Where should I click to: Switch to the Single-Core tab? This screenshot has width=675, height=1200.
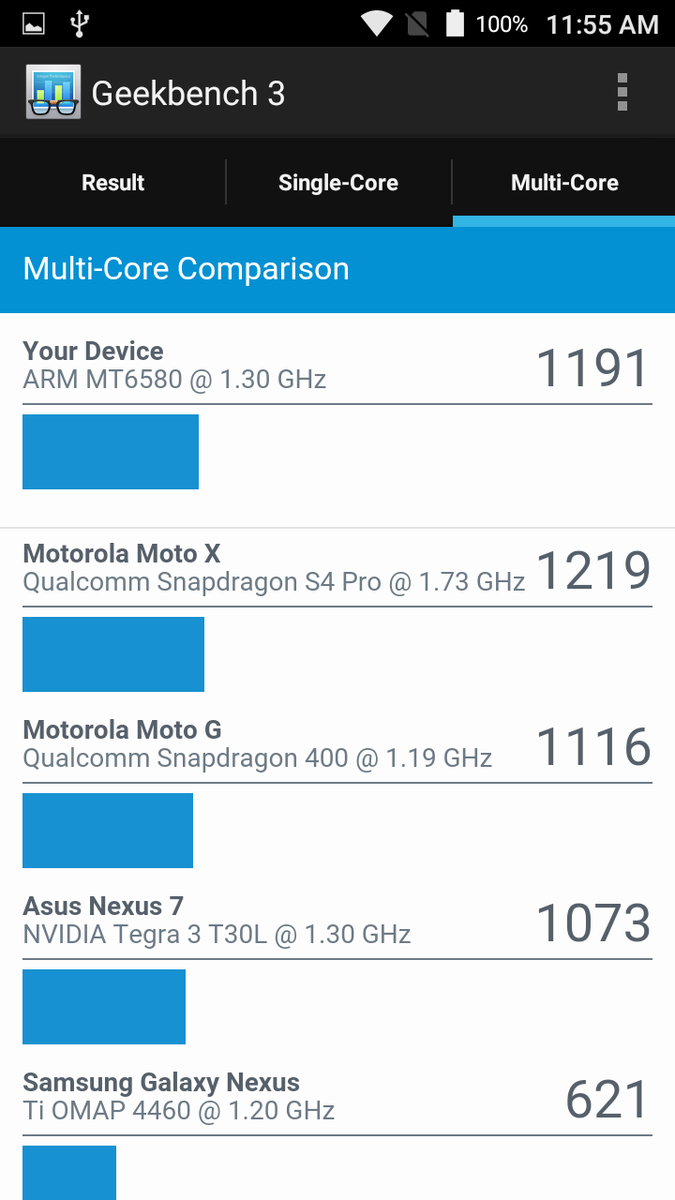338,183
